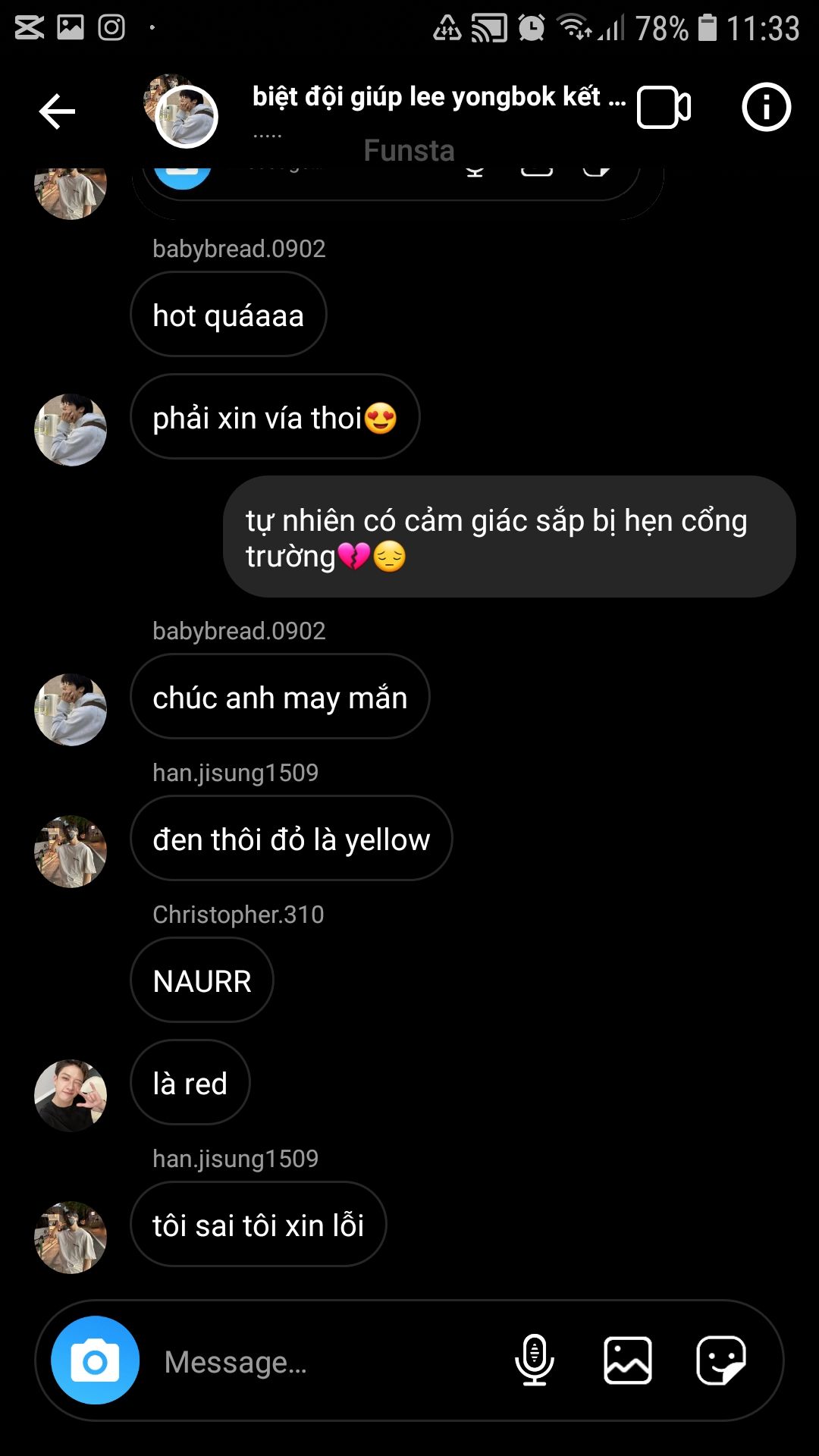Go back using the arrow
The height and width of the screenshot is (1456, 819).
[57, 112]
